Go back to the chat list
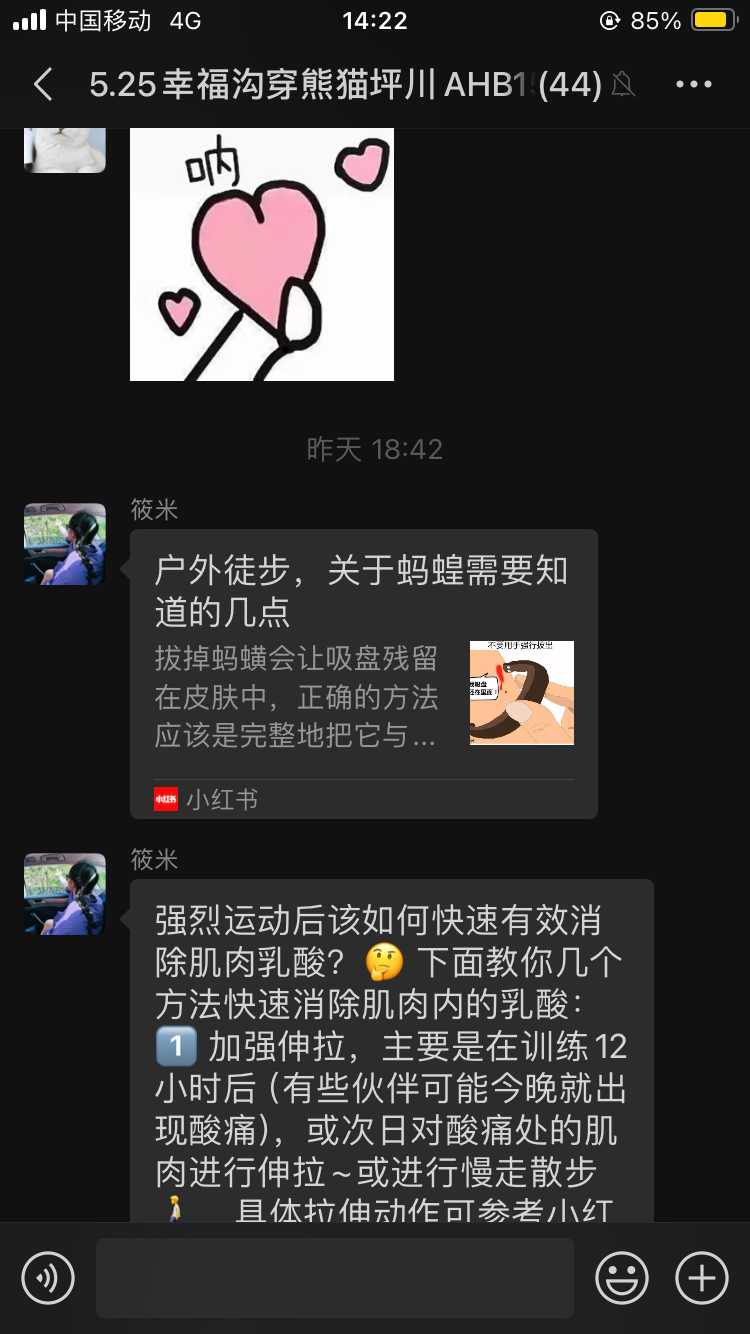 tap(42, 85)
